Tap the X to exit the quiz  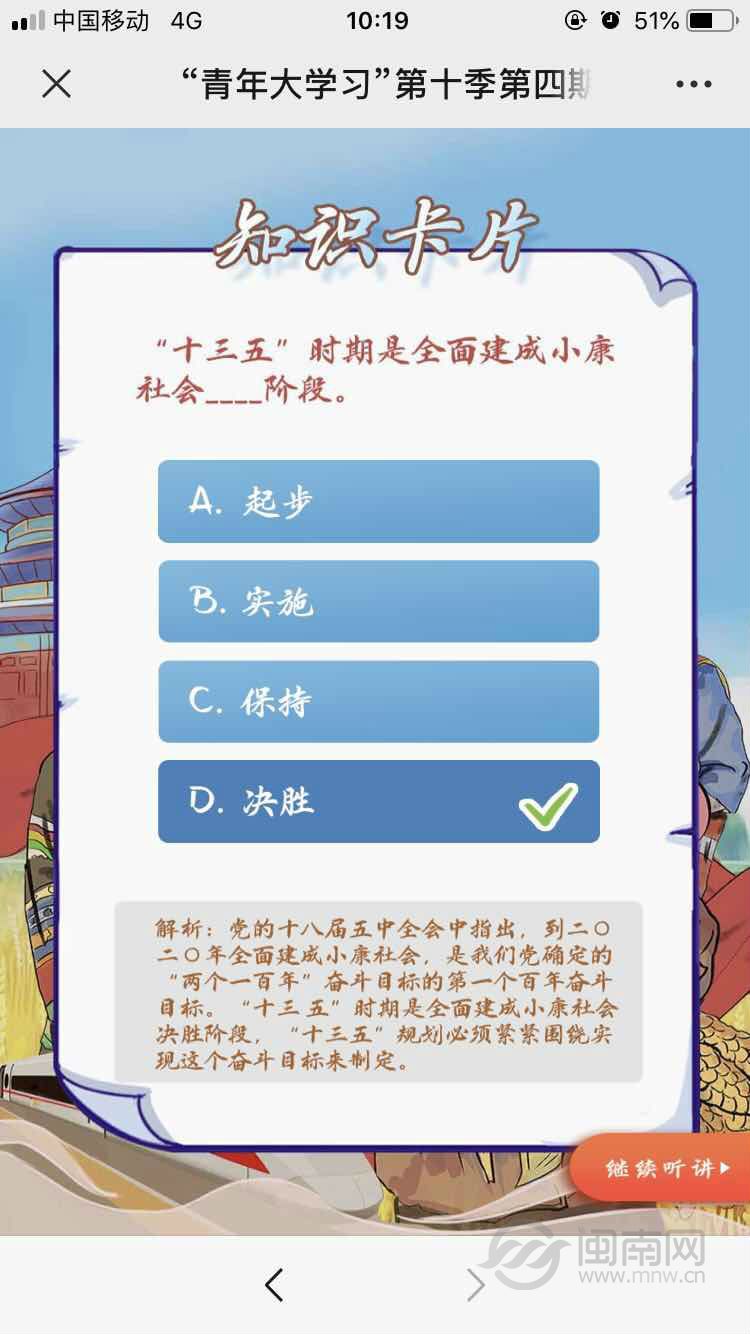(57, 85)
